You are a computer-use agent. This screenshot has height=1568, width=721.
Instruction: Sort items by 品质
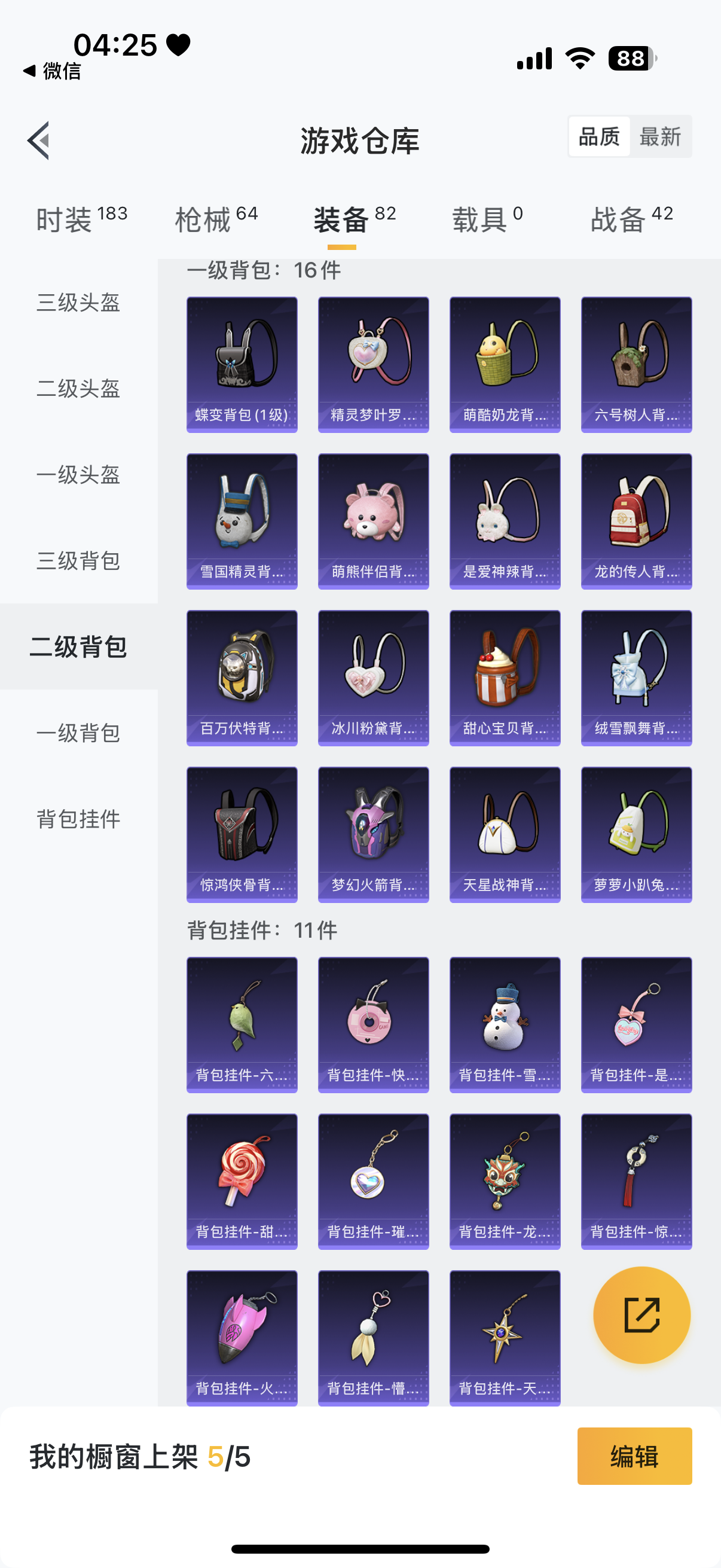(598, 137)
